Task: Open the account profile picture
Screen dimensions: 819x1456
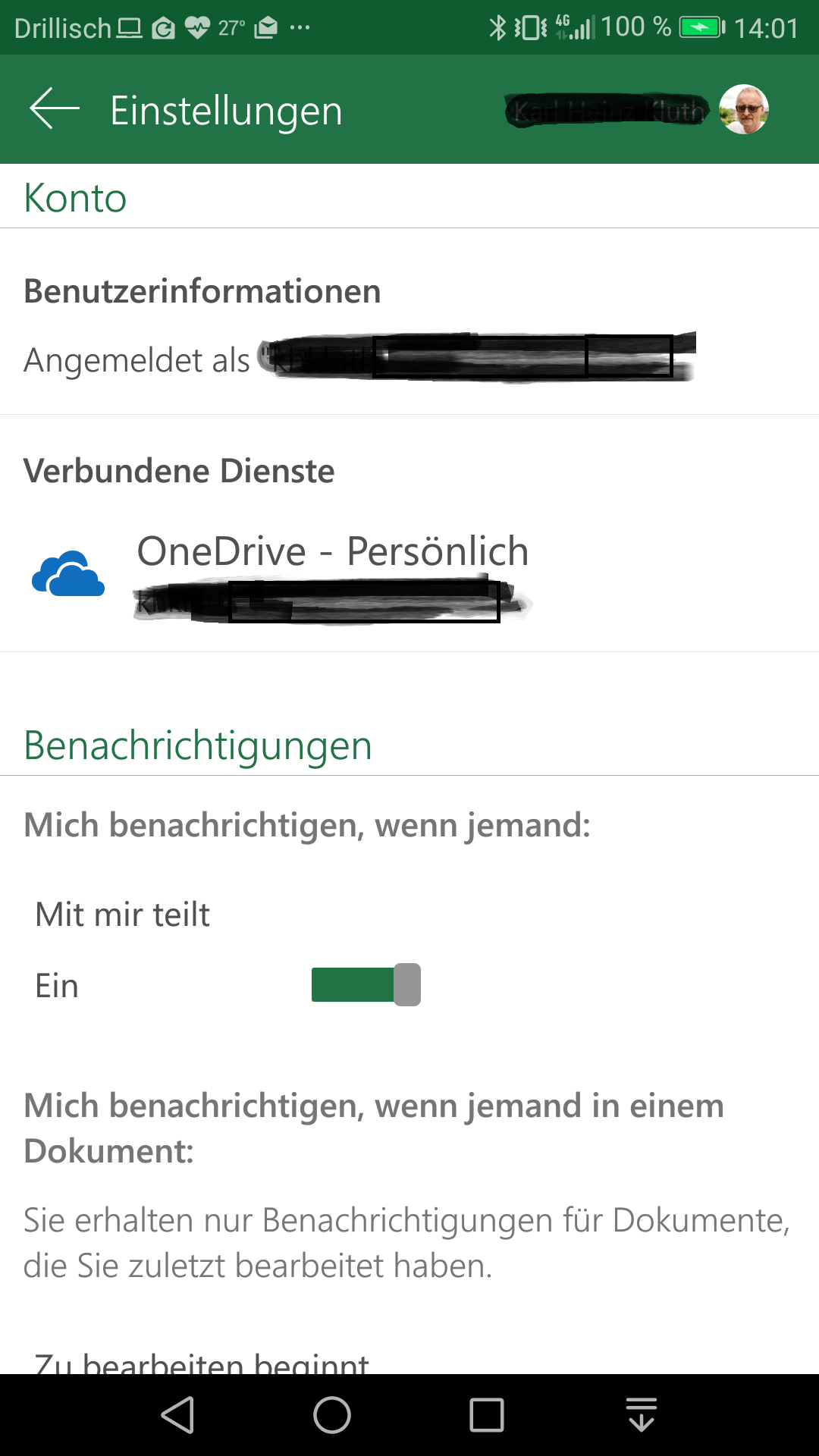Action: point(743,109)
